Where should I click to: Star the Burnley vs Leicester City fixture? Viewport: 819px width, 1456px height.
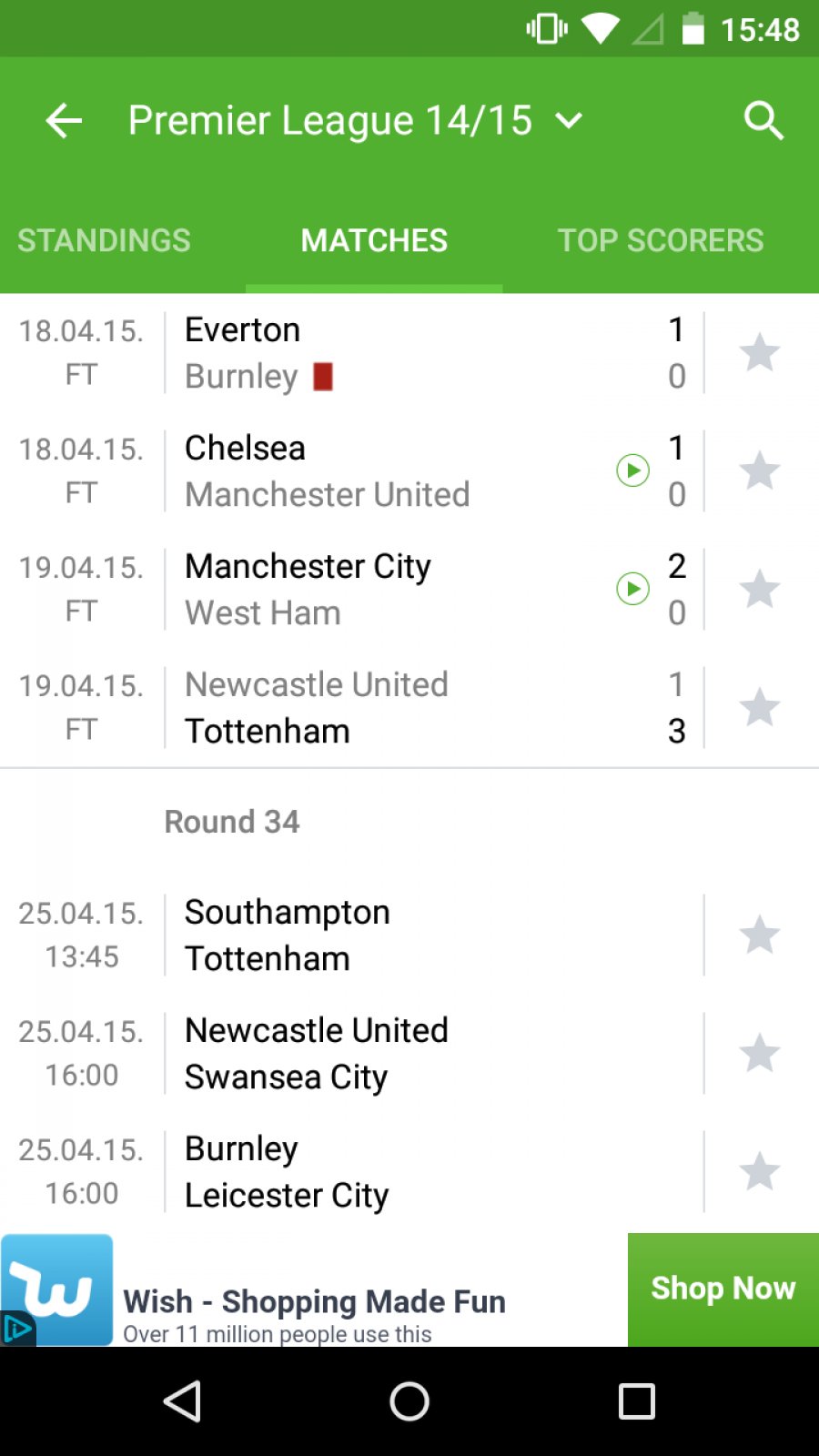(760, 1171)
